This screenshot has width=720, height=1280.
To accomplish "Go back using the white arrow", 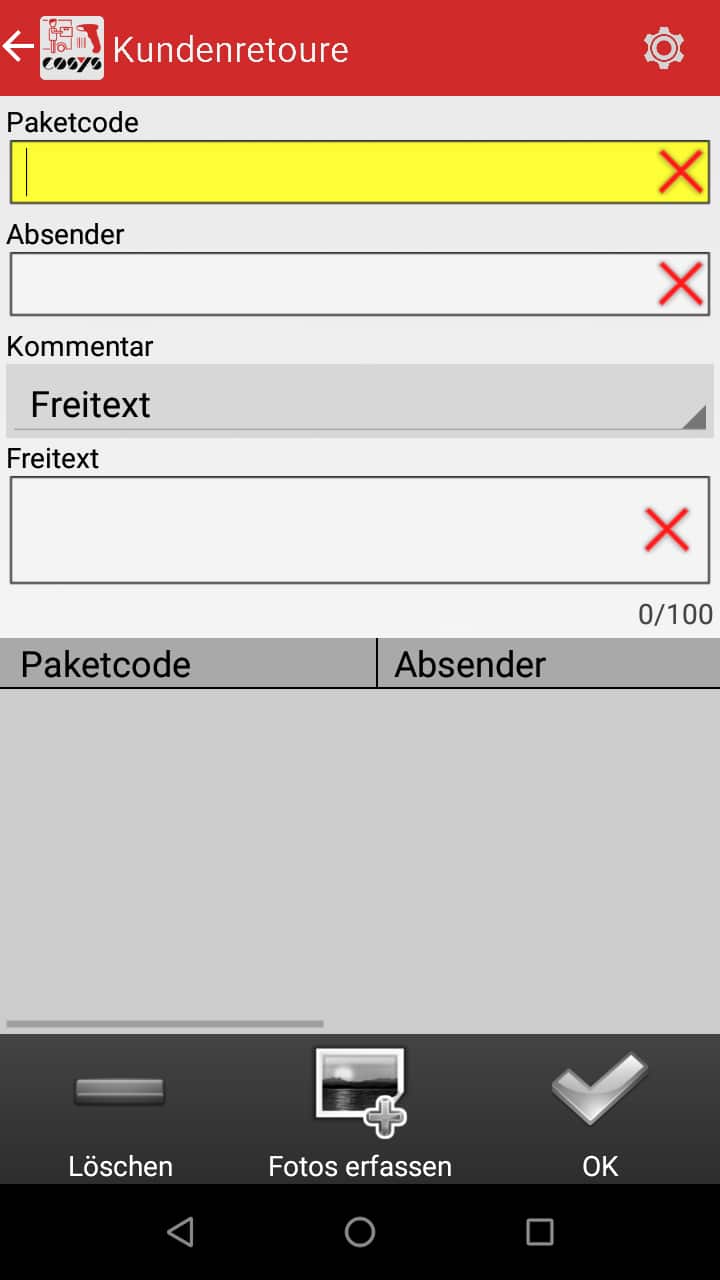I will click(17, 46).
